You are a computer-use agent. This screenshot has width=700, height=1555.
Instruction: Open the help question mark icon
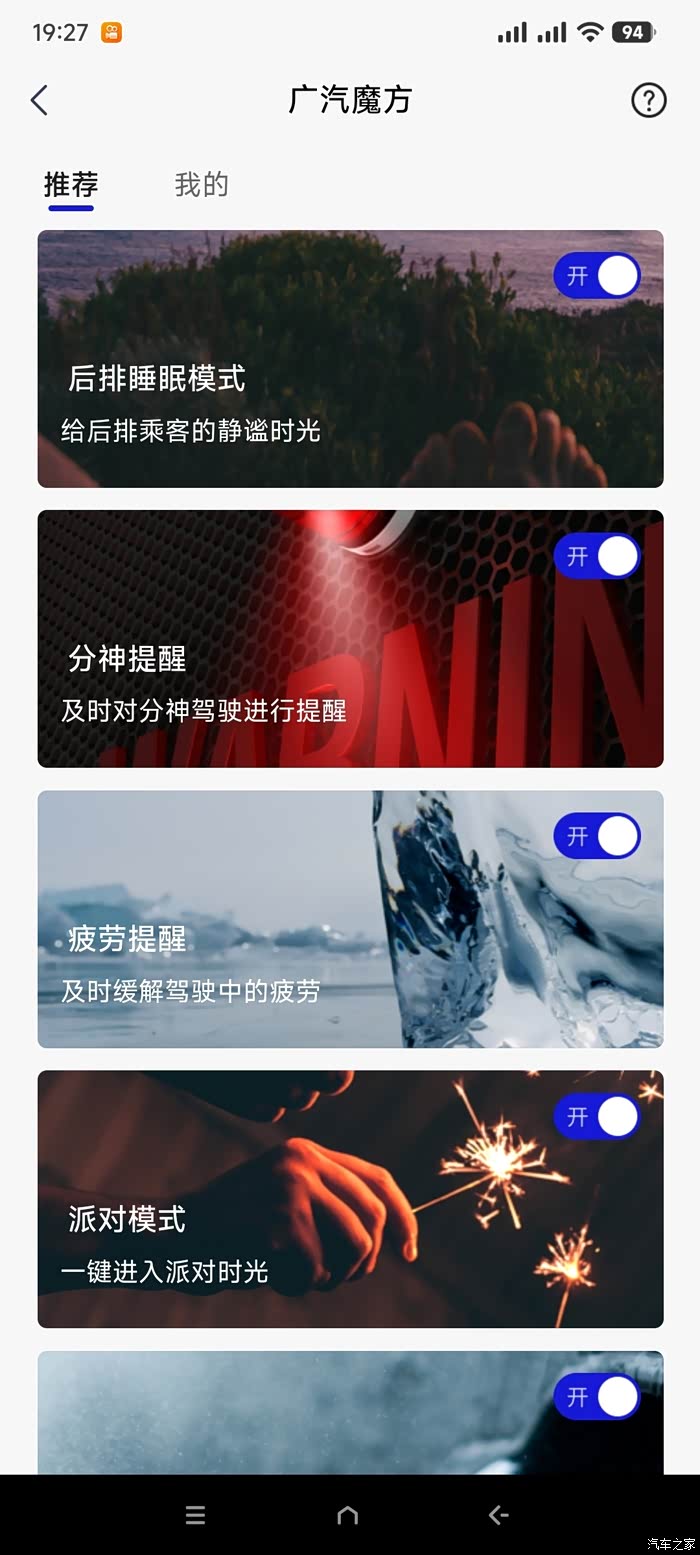[x=648, y=100]
